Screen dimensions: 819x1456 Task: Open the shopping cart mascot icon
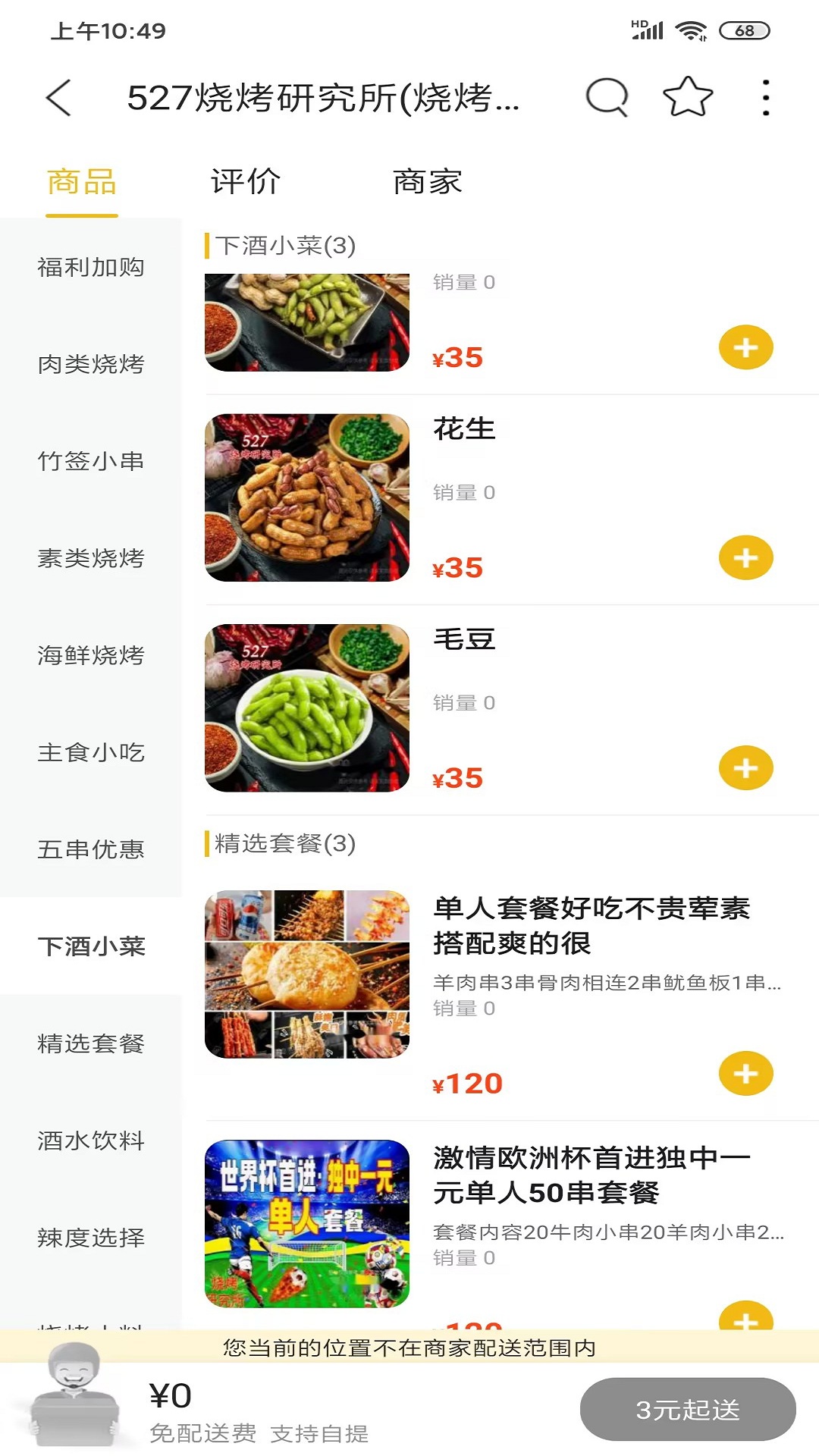(x=76, y=1408)
